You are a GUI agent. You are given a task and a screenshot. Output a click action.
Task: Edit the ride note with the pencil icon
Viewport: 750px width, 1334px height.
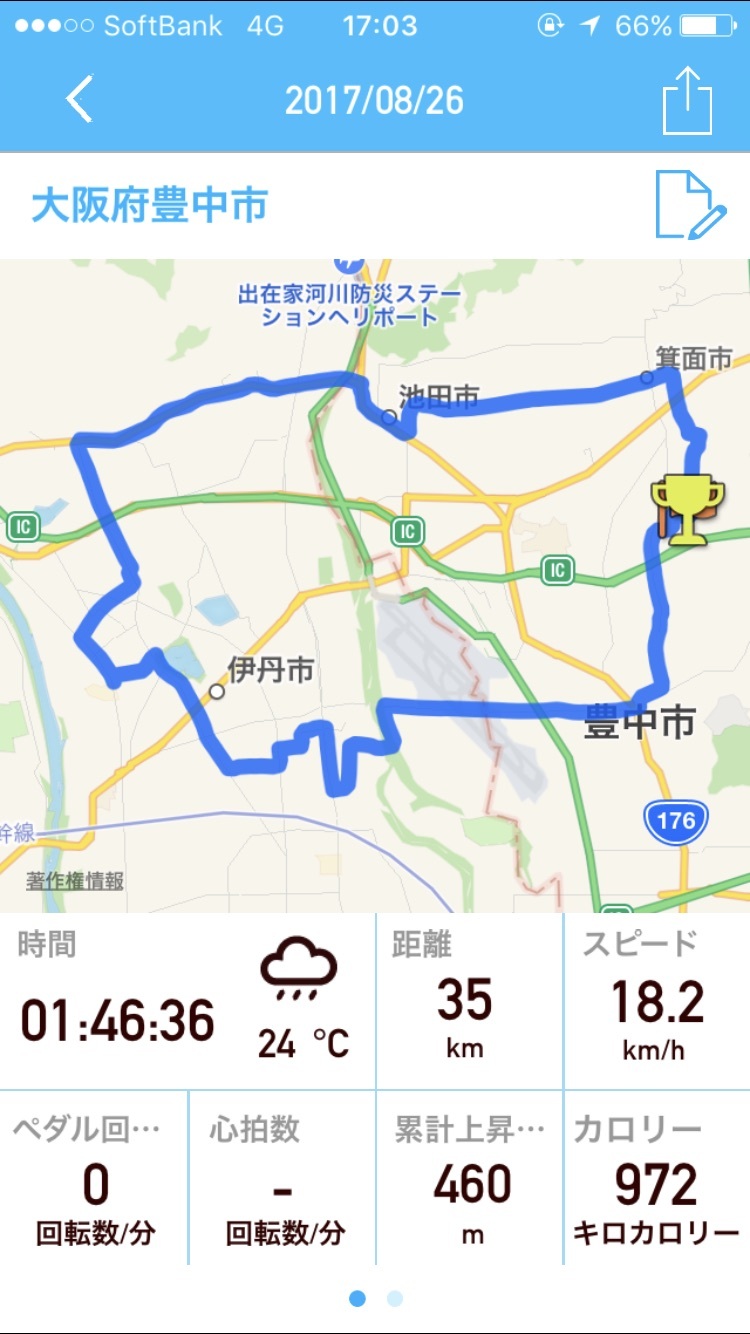689,205
